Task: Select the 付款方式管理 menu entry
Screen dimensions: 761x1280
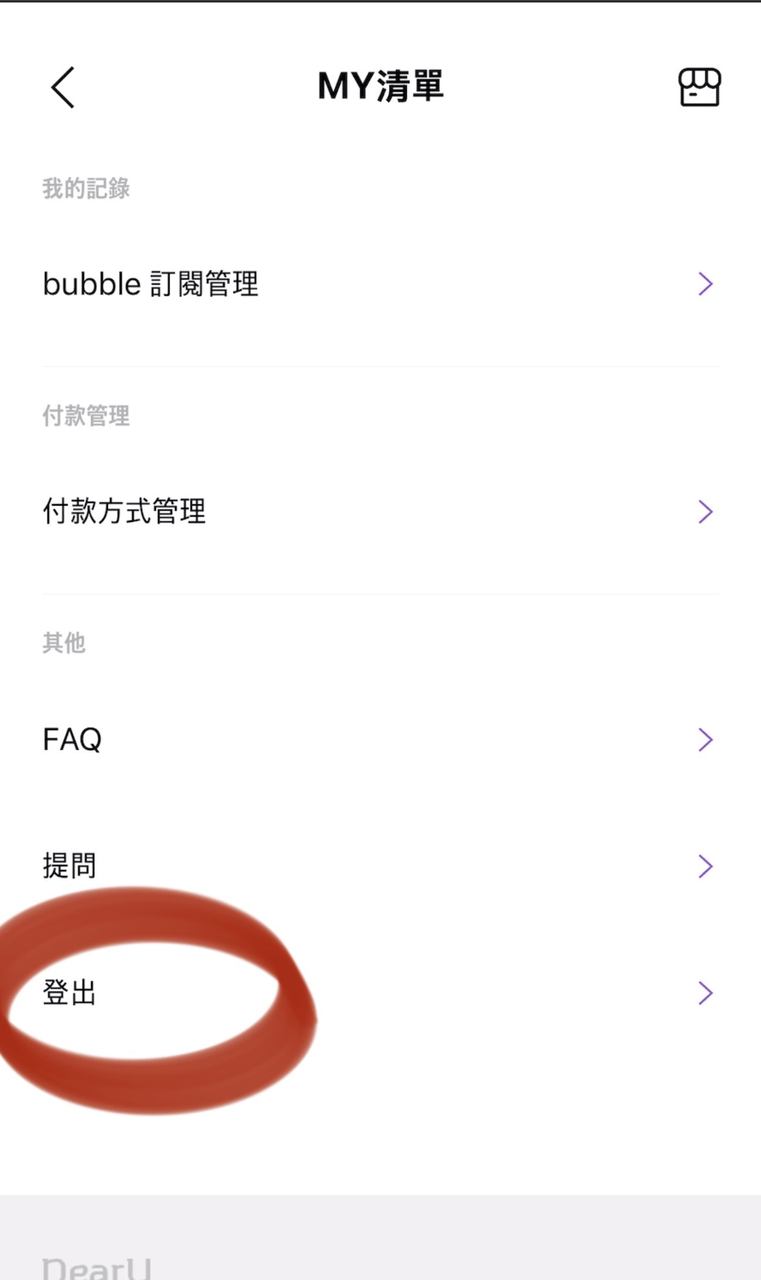Action: (124, 512)
